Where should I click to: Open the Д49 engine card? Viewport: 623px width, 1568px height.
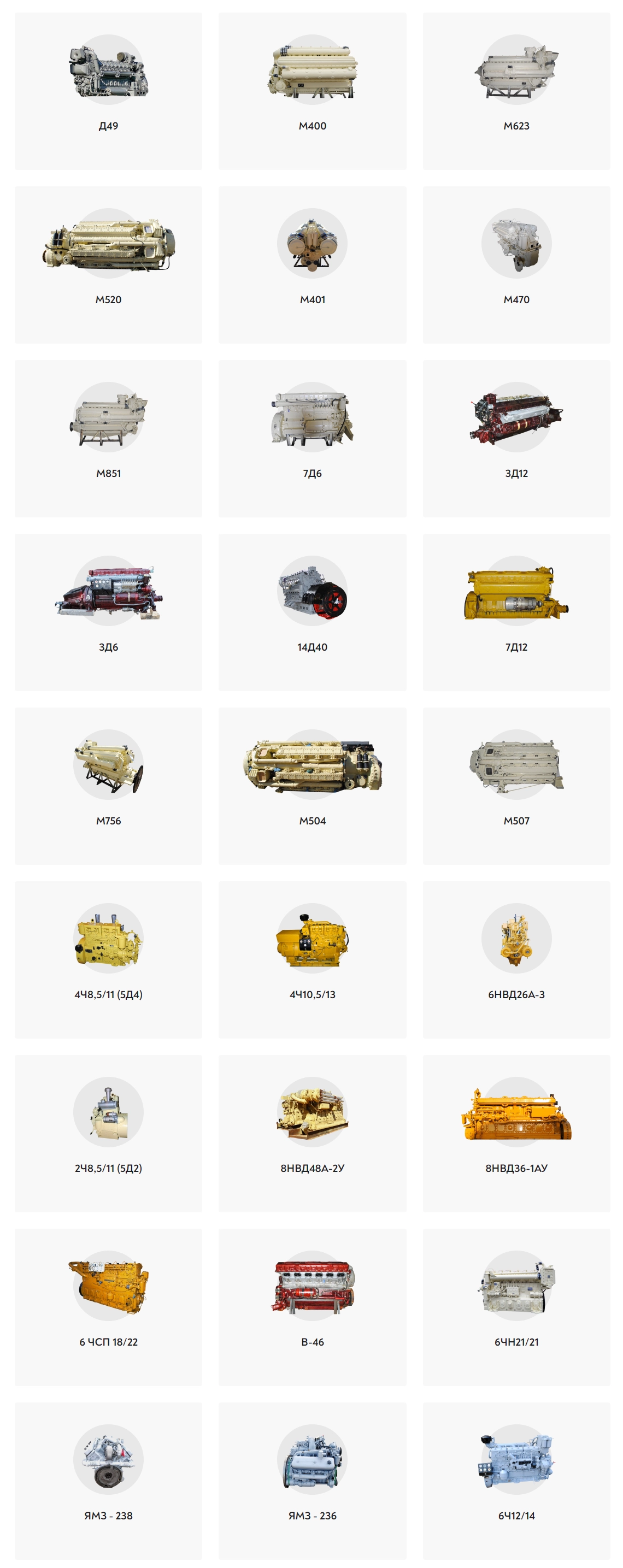[108, 91]
